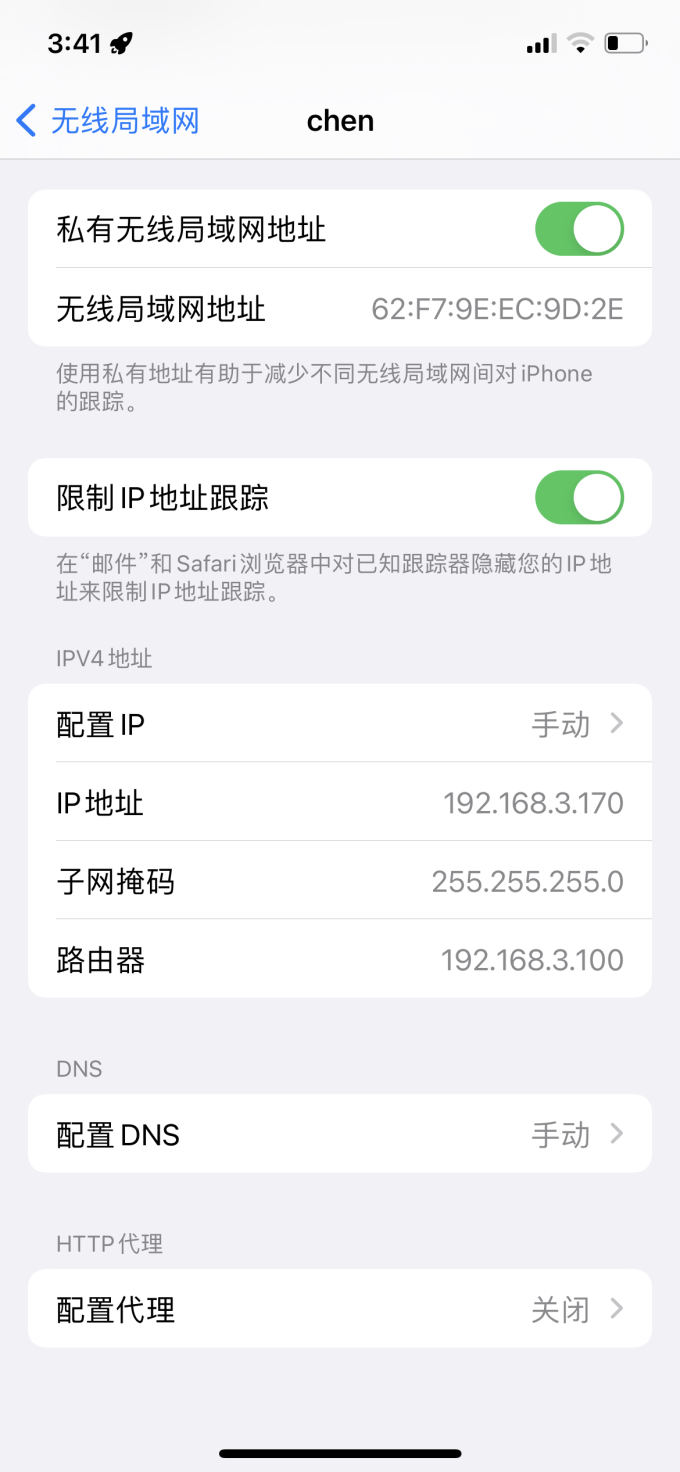Image resolution: width=680 pixels, height=1472 pixels.
Task: Open 配置 IP settings row
Action: (340, 723)
